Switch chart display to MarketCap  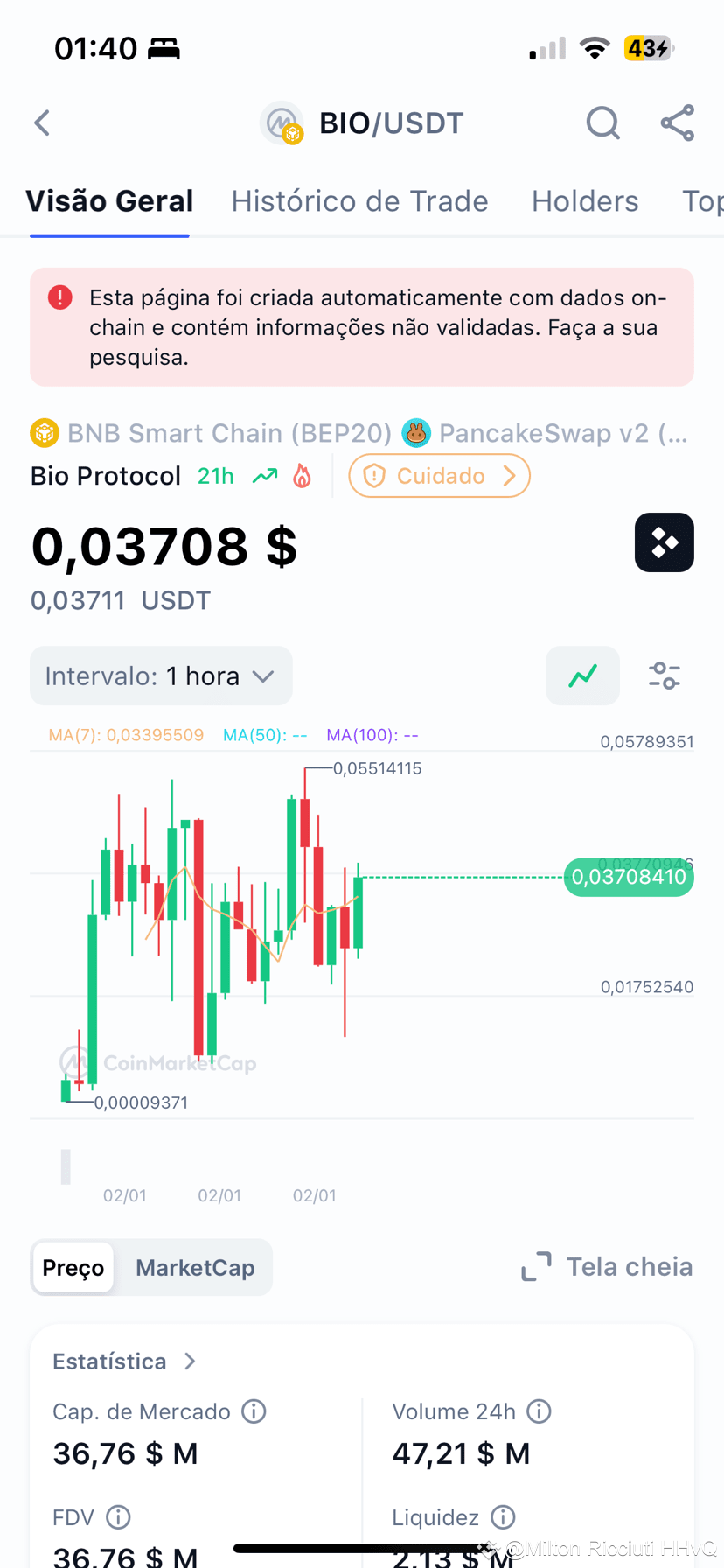pyautogui.click(x=195, y=1267)
